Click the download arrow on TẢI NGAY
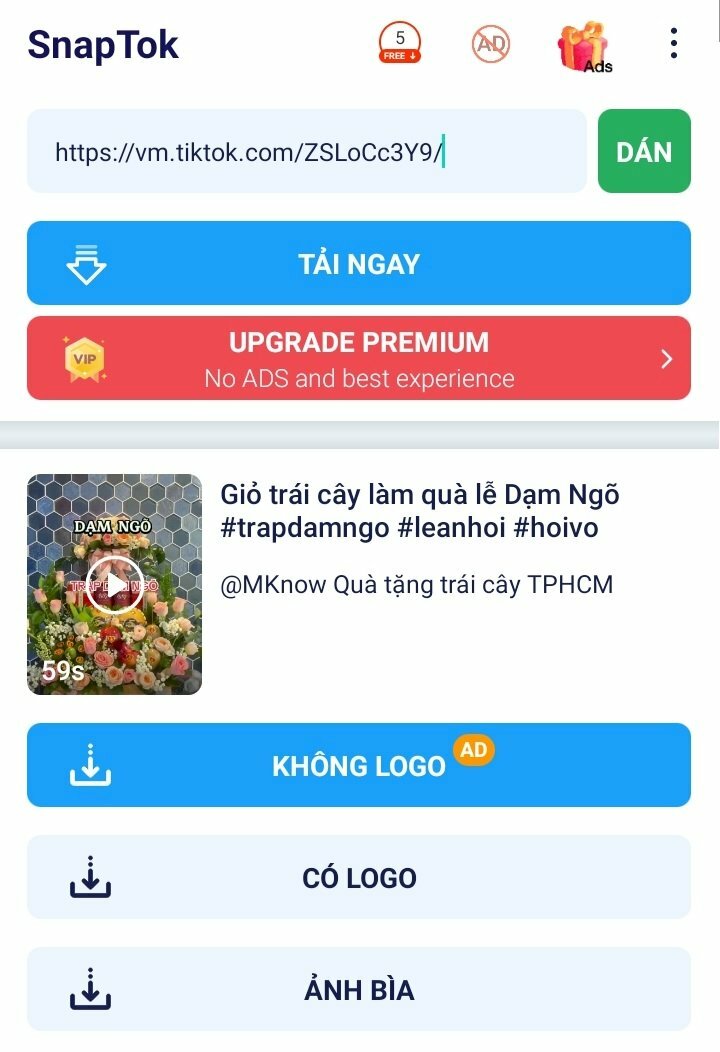Viewport: 720px width, 1052px height. point(88,263)
